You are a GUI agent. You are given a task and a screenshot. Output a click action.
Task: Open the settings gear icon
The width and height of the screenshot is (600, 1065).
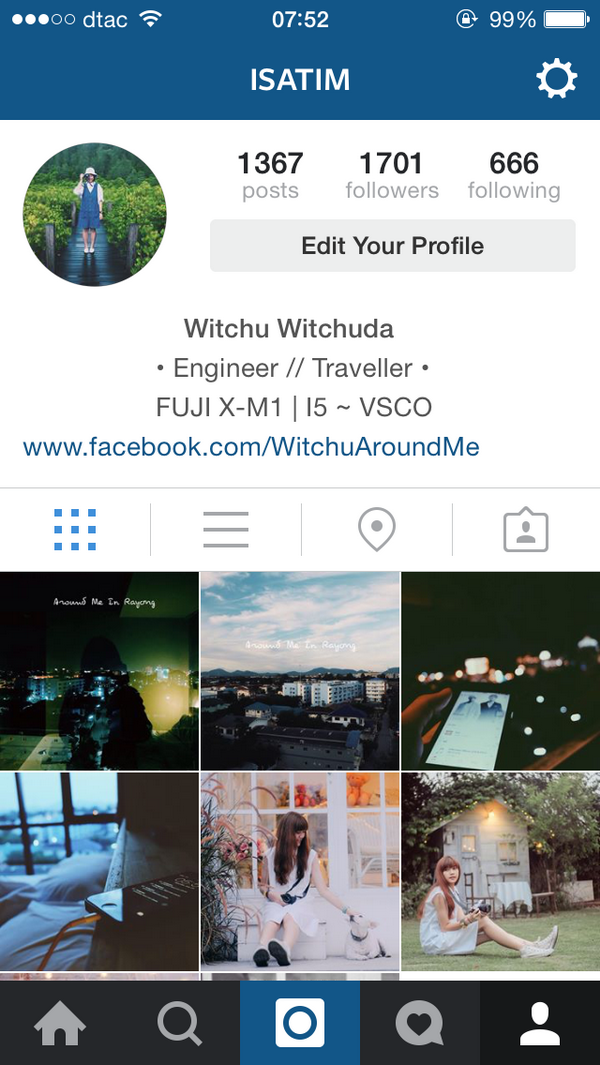(x=556, y=79)
